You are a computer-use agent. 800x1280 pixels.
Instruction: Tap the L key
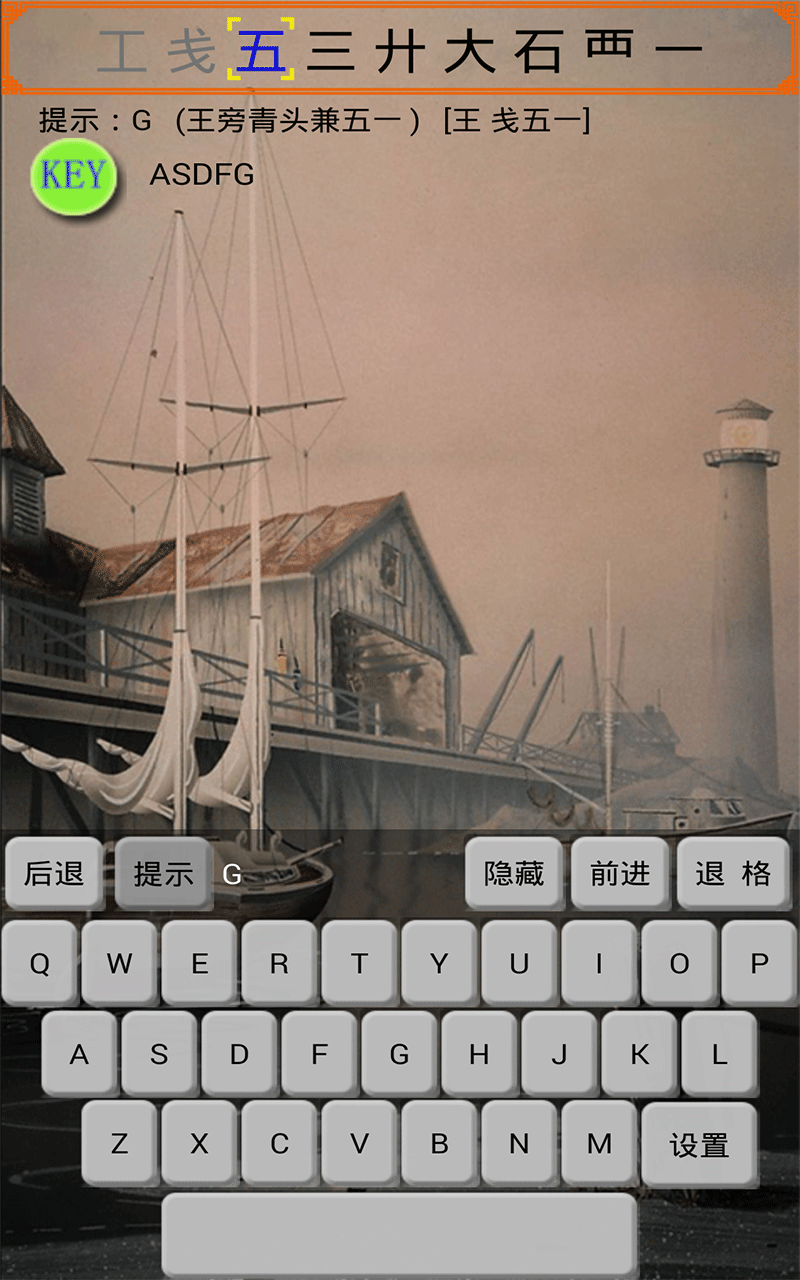pos(719,1054)
